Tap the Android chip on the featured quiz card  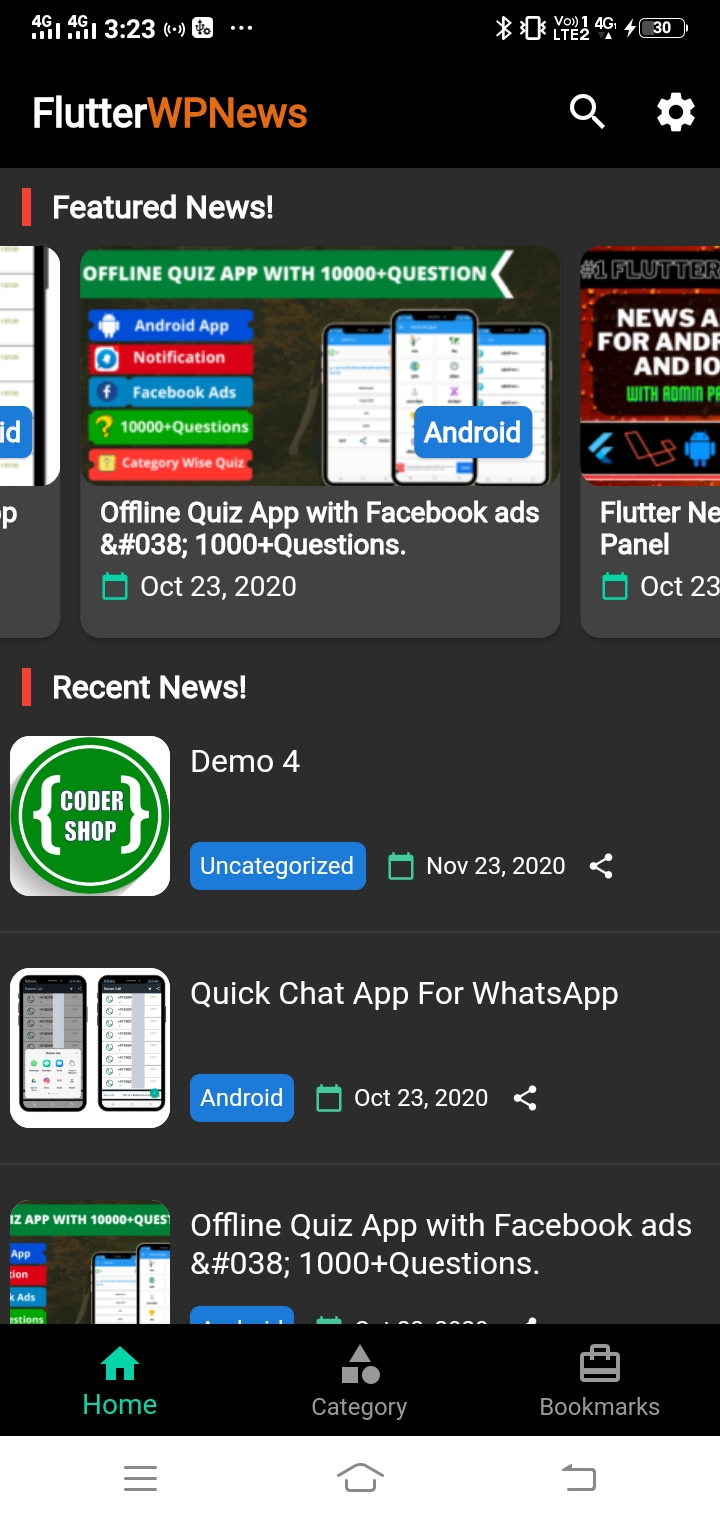pos(472,432)
